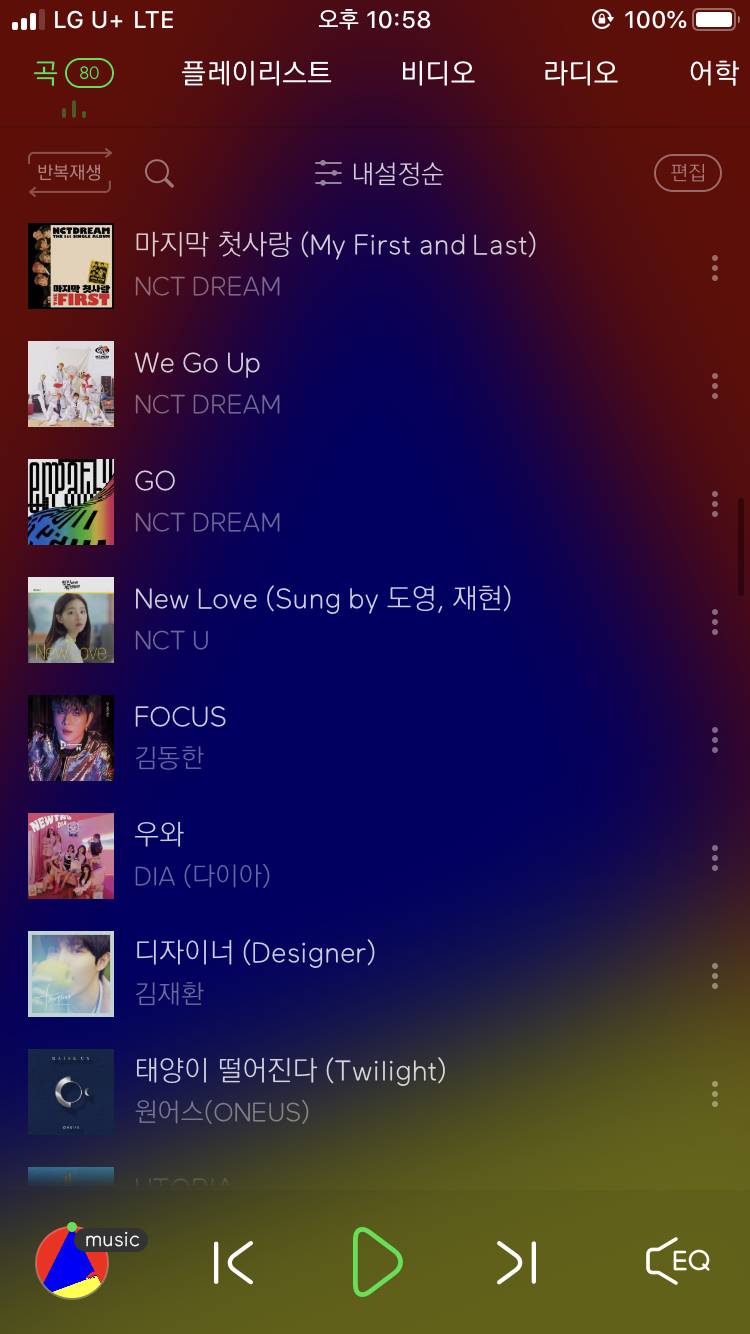This screenshot has width=750, height=1334.
Task: Skip to the next track
Action: (517, 1262)
